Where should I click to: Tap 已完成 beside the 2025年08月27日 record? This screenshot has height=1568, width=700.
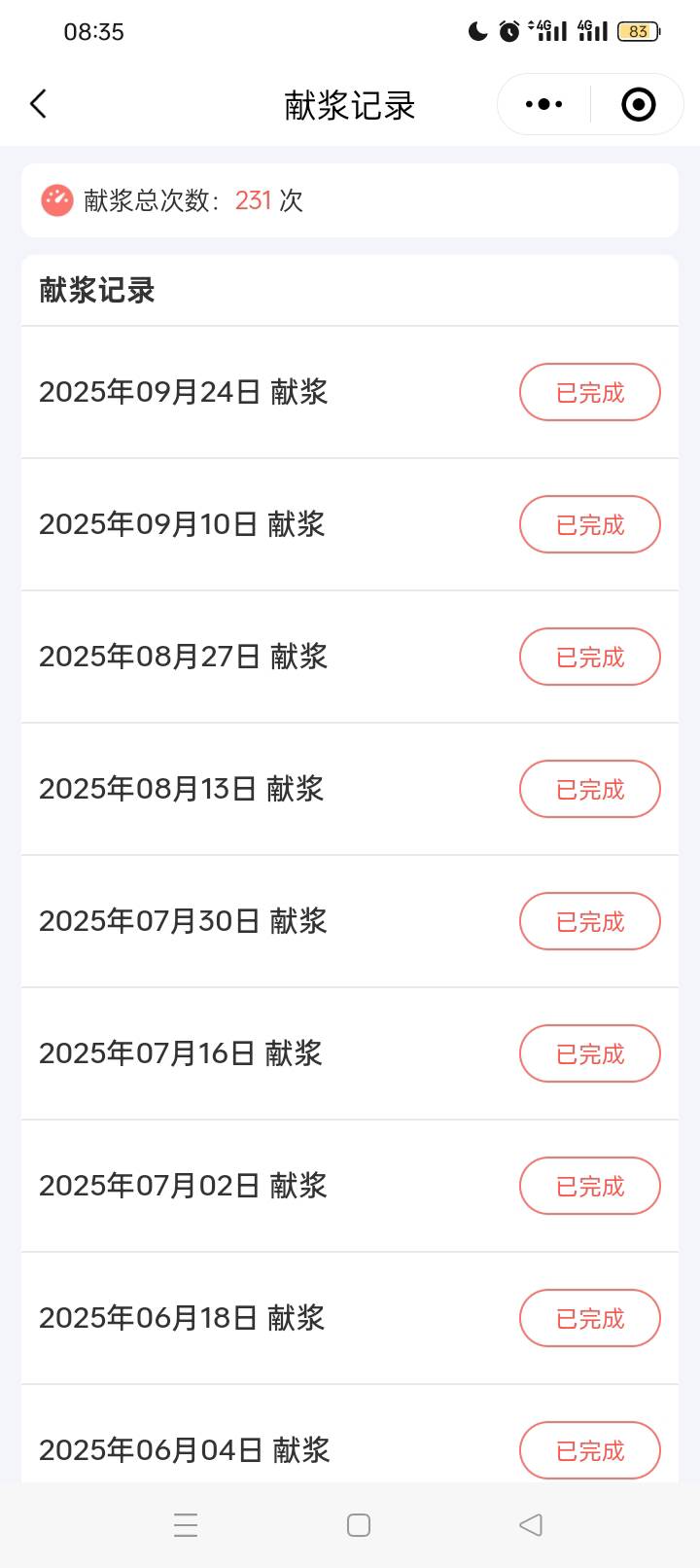589,658
